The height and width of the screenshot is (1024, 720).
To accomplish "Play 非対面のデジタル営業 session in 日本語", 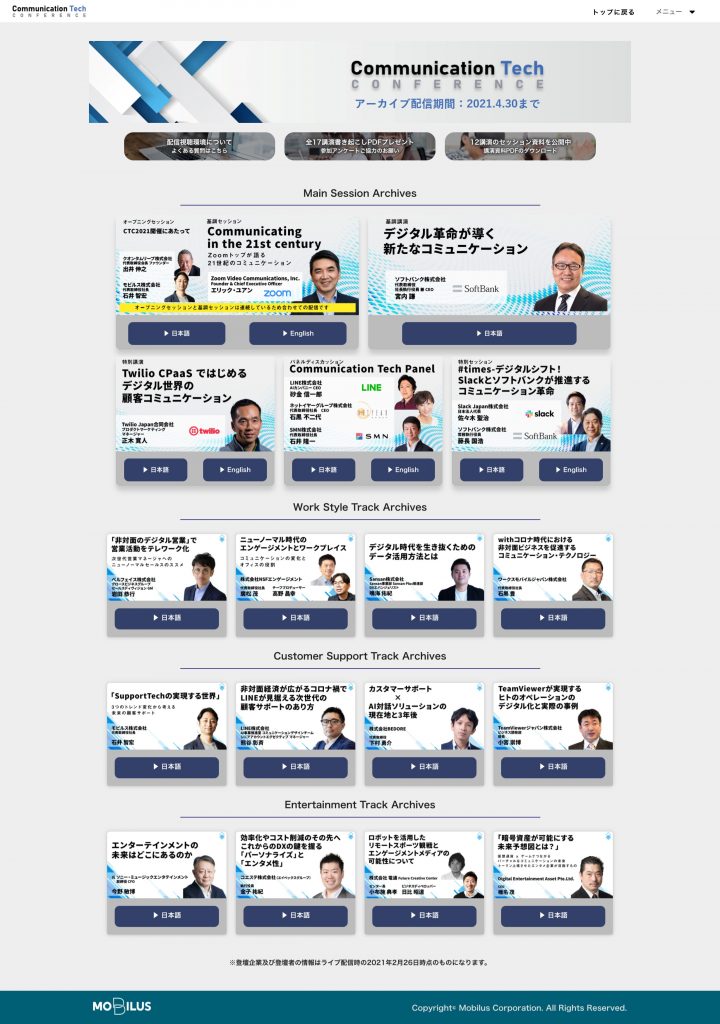I will pyautogui.click(x=167, y=618).
